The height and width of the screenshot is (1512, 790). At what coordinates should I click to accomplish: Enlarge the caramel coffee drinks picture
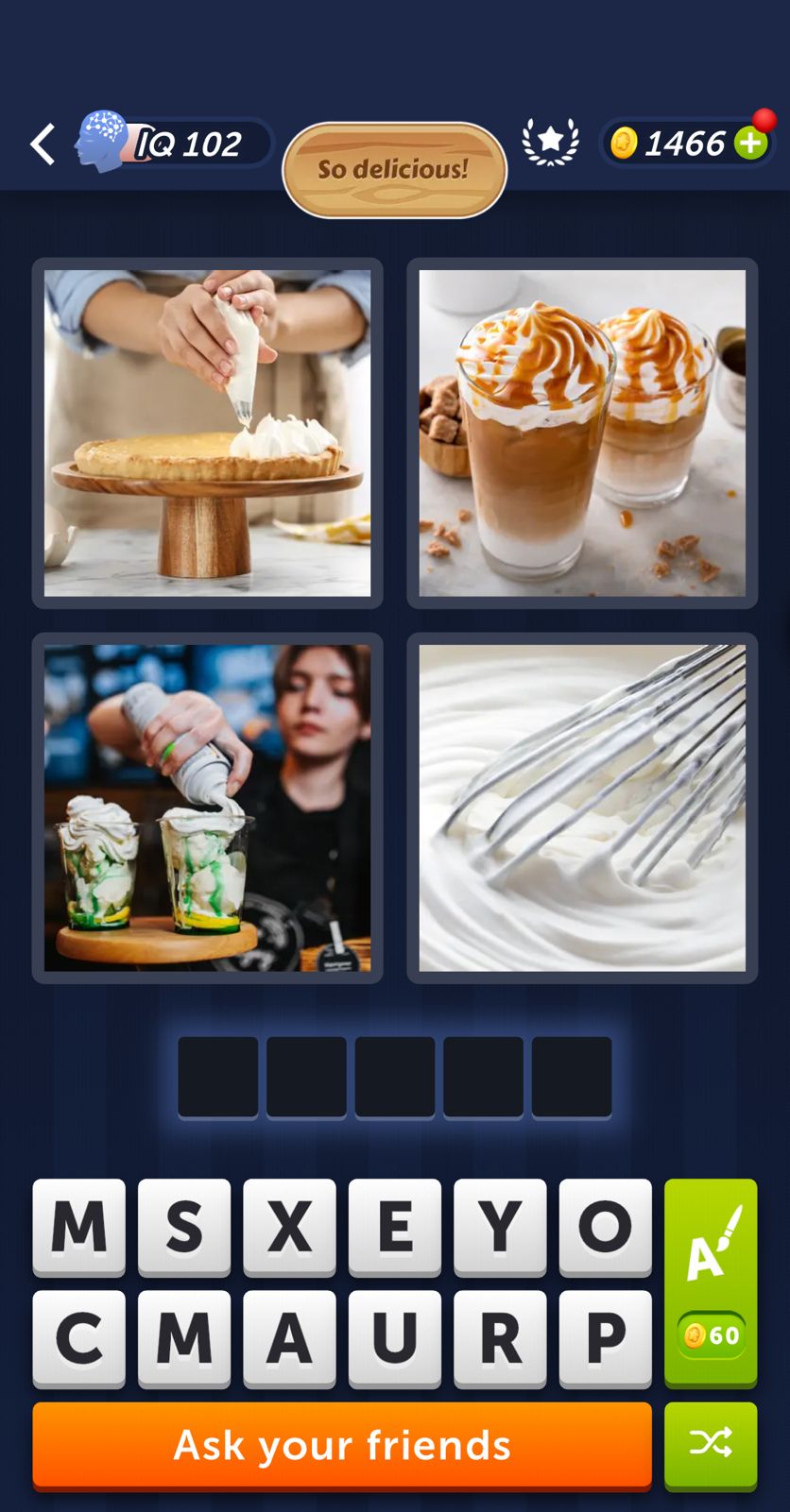[x=582, y=433]
